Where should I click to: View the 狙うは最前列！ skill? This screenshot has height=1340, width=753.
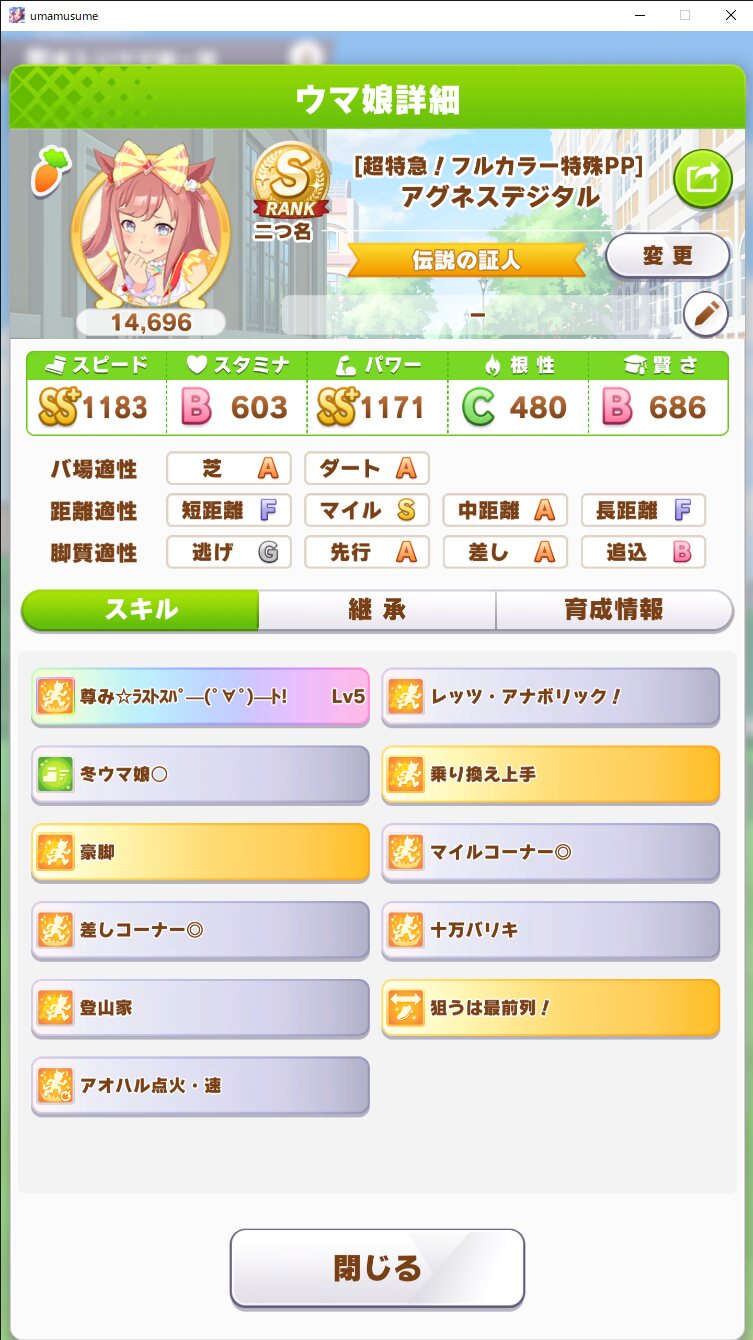tap(550, 1008)
